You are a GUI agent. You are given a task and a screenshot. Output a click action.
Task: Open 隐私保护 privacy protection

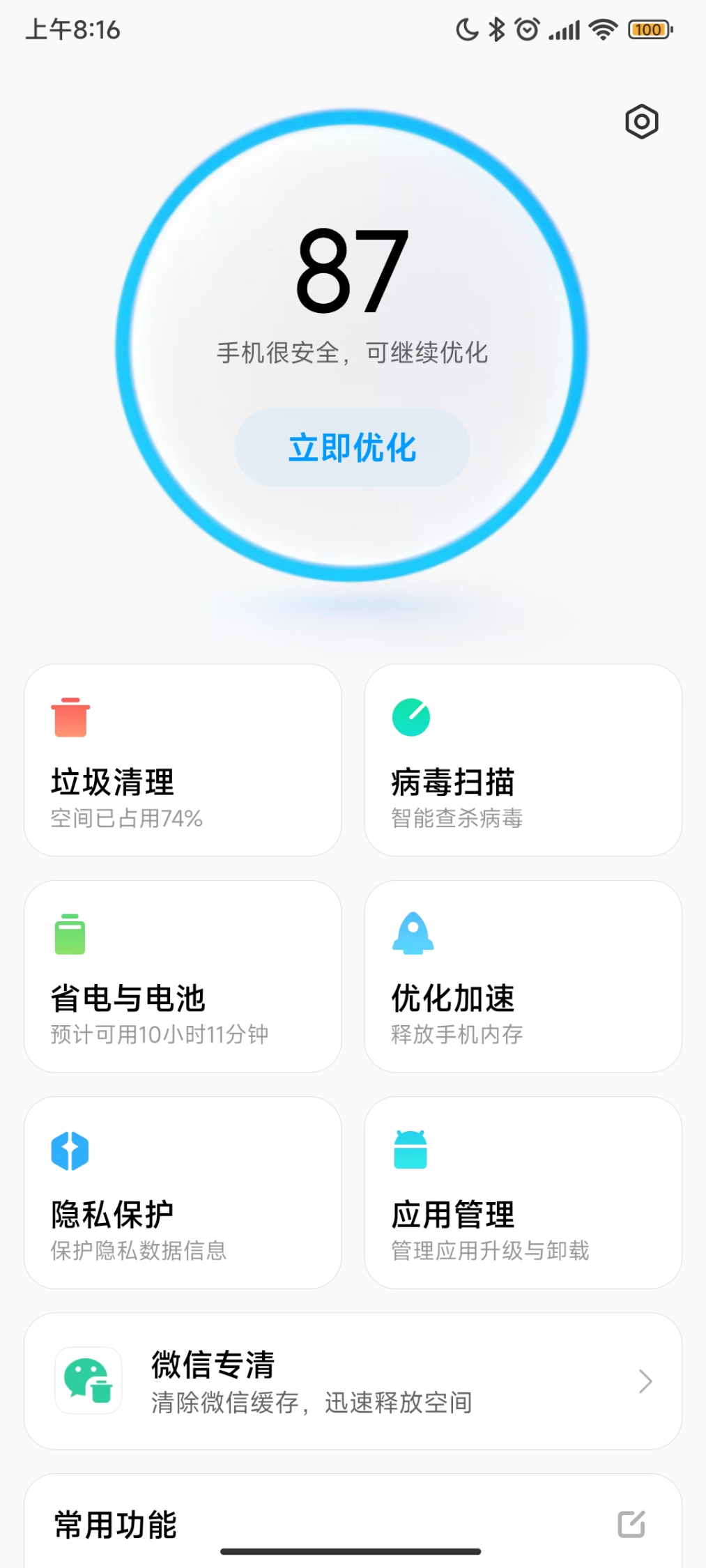(x=183, y=1192)
